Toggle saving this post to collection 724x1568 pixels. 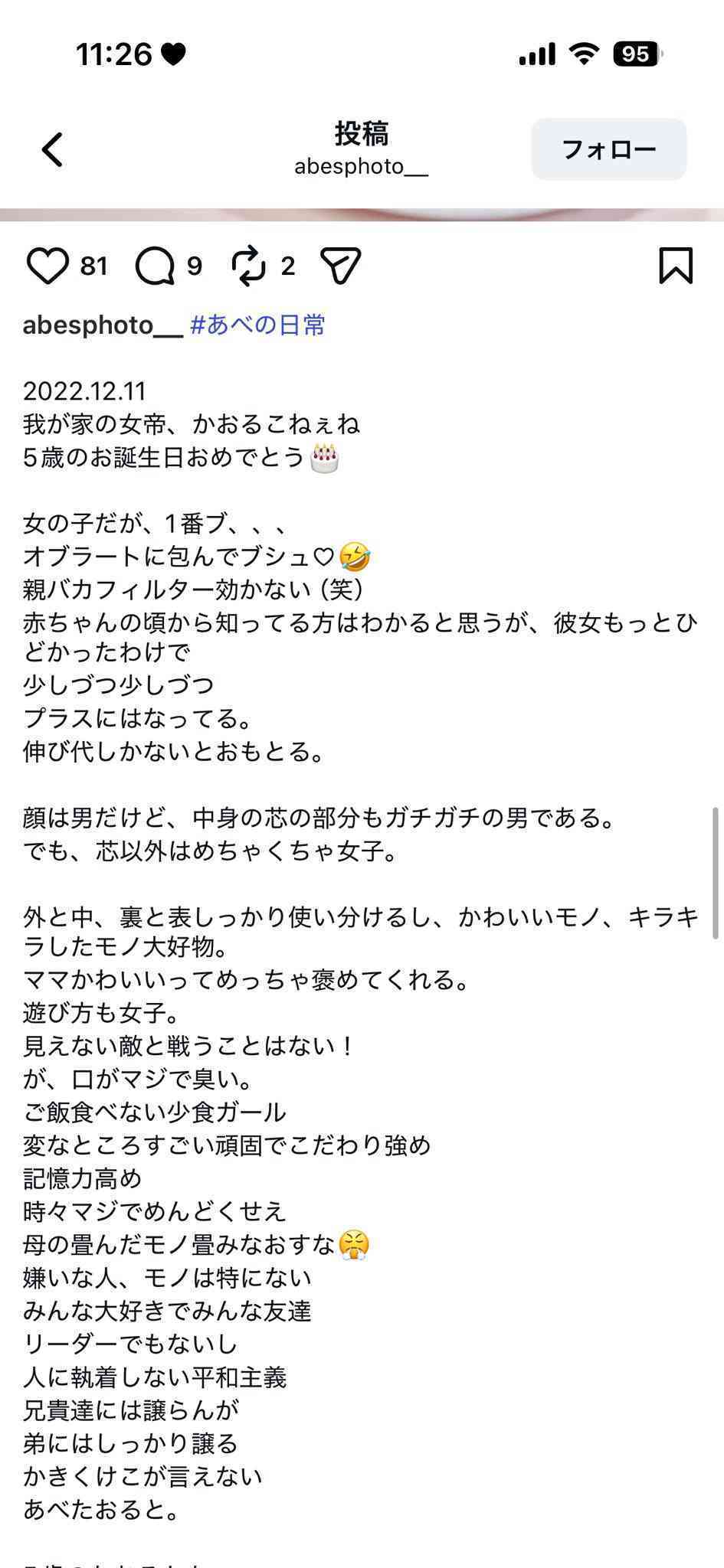click(x=677, y=265)
